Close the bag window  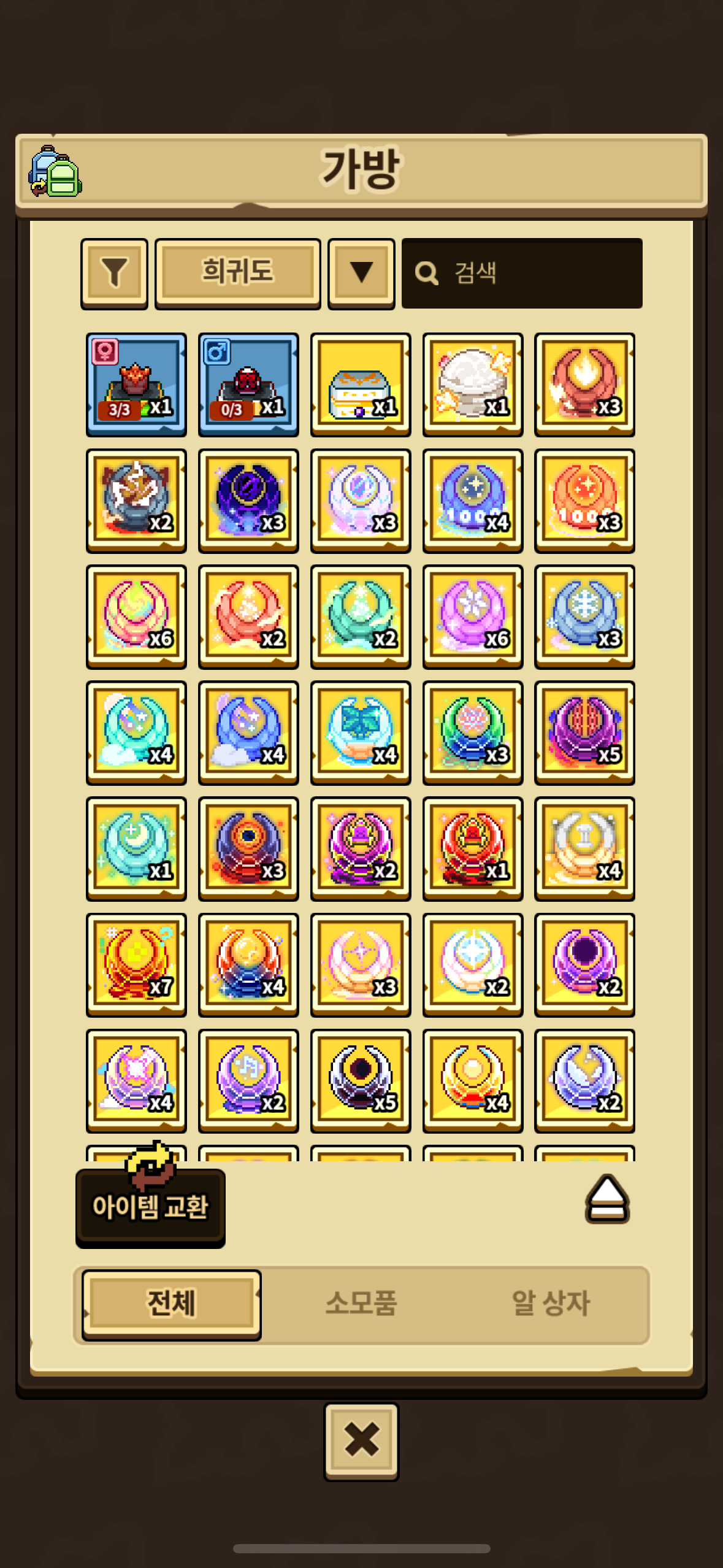pos(361,1441)
